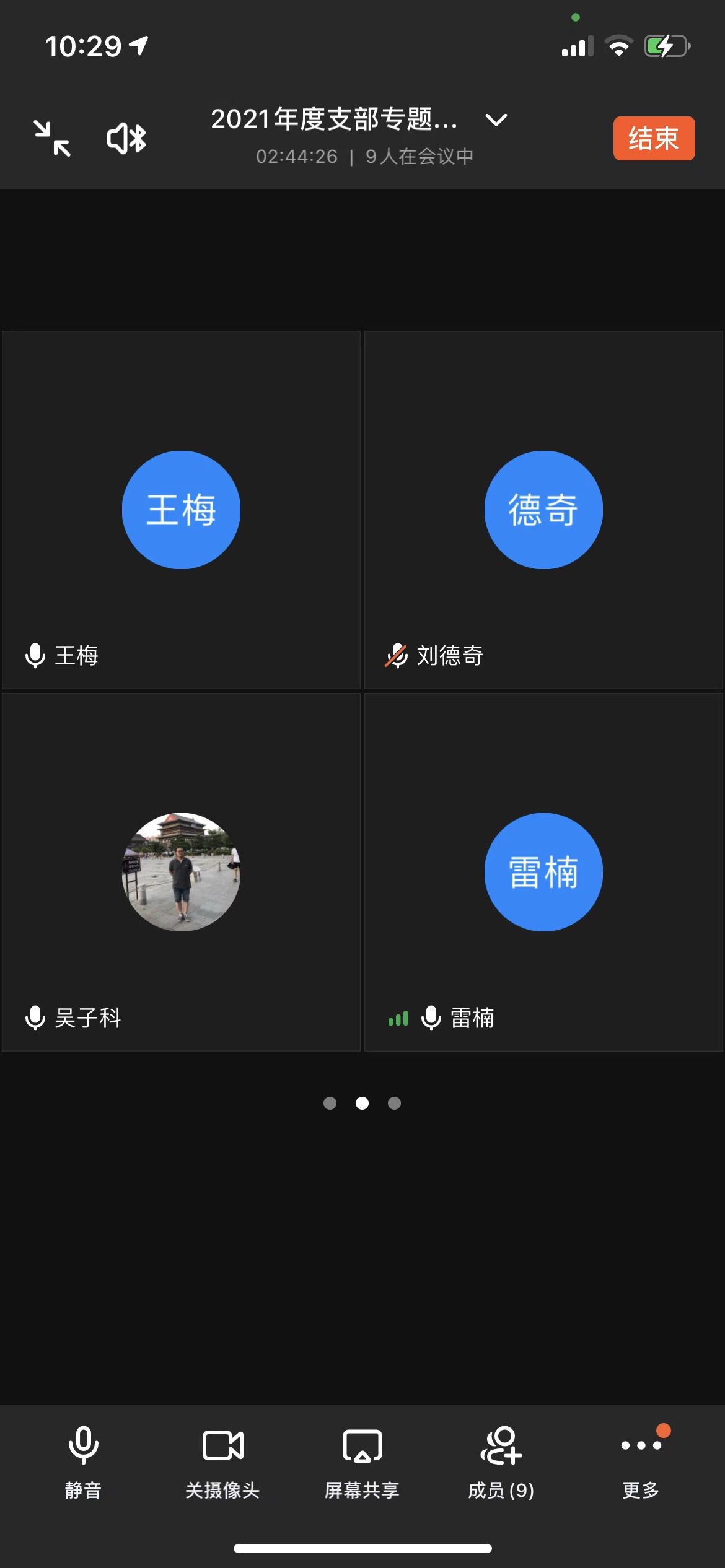Minimize the meeting window

coord(52,138)
